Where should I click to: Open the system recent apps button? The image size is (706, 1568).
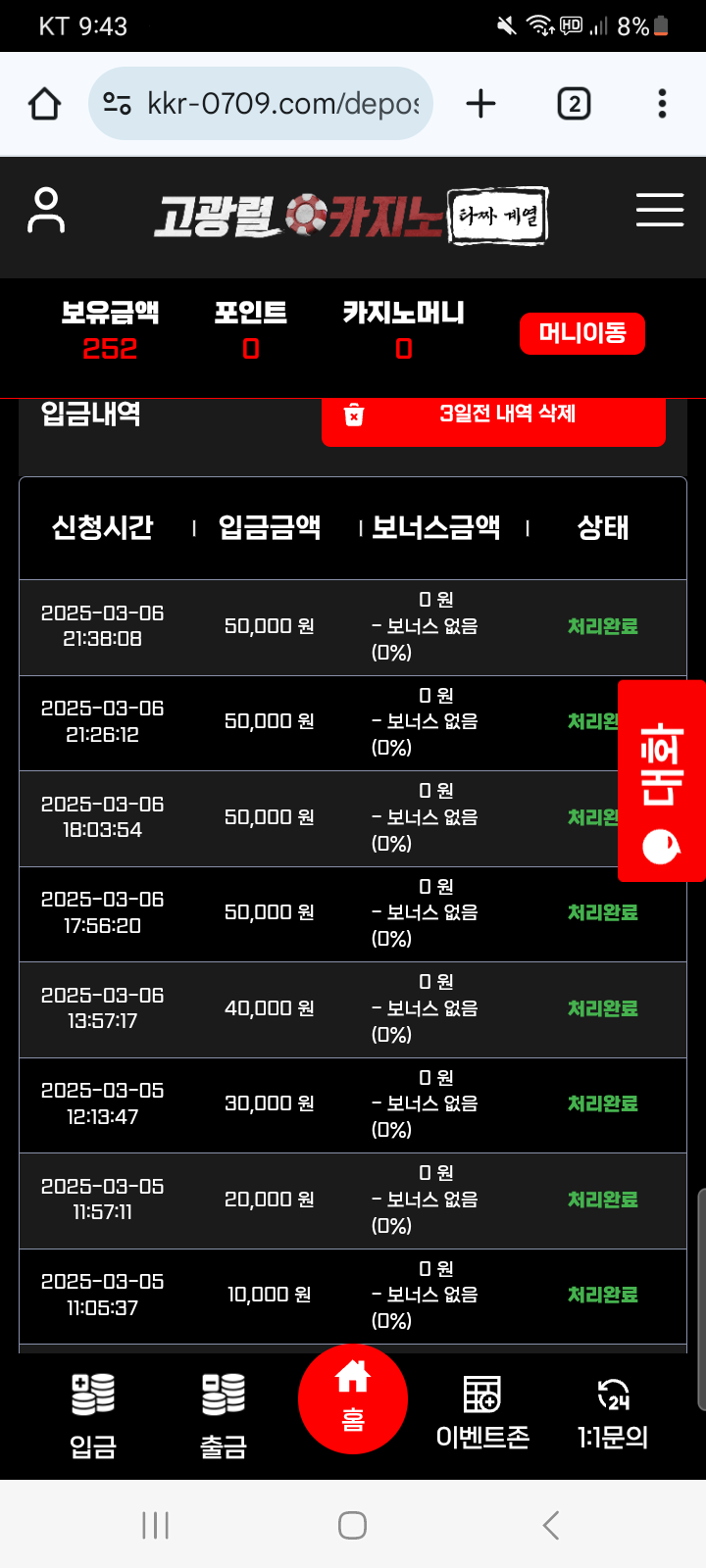155,1525
